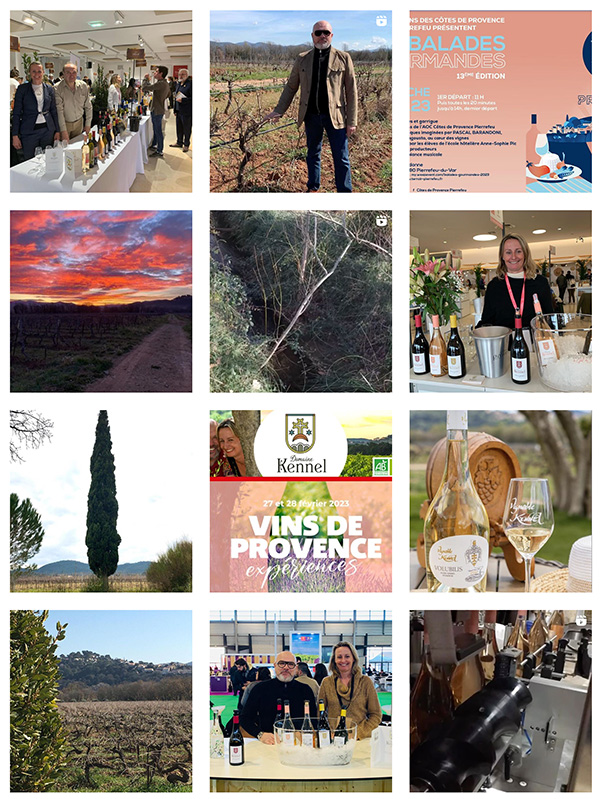
Task: Open the rosé bottle and glass photo
Action: click(x=500, y=501)
